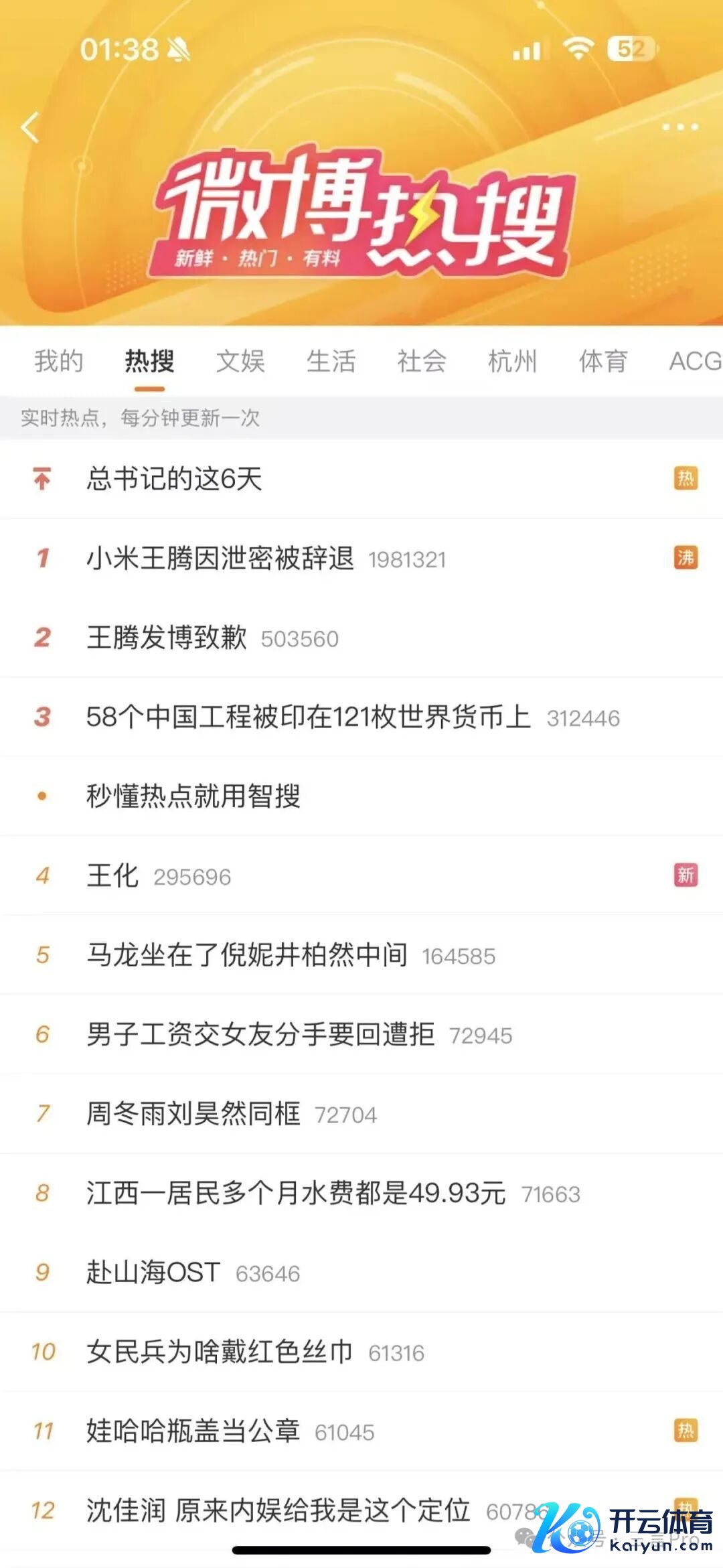Tap the 秒懂热点就用智搜 row
Screen dimensions: 723x1568
[193, 796]
